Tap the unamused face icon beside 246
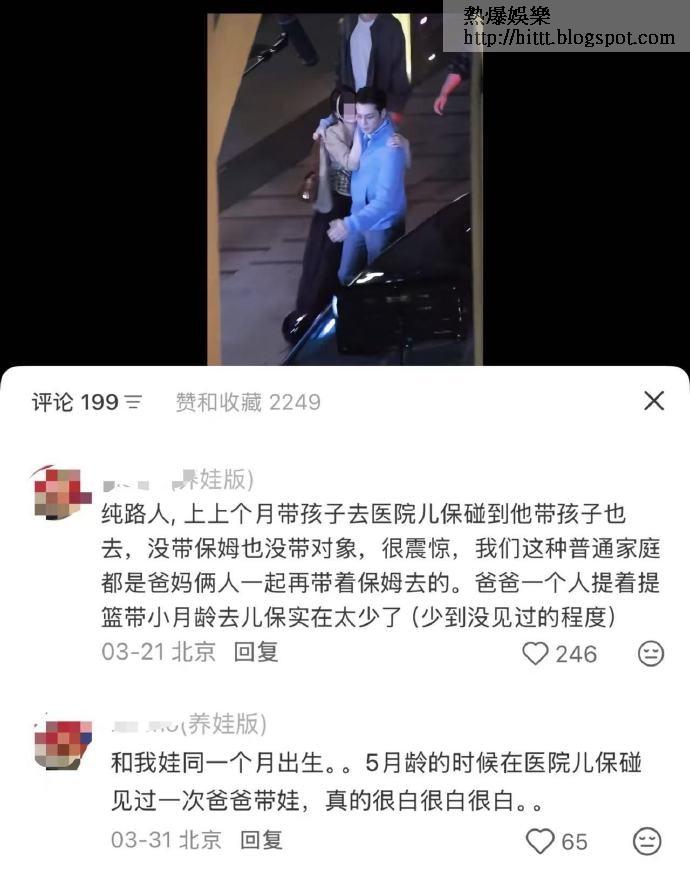This screenshot has height=878, width=690. pyautogui.click(x=651, y=653)
